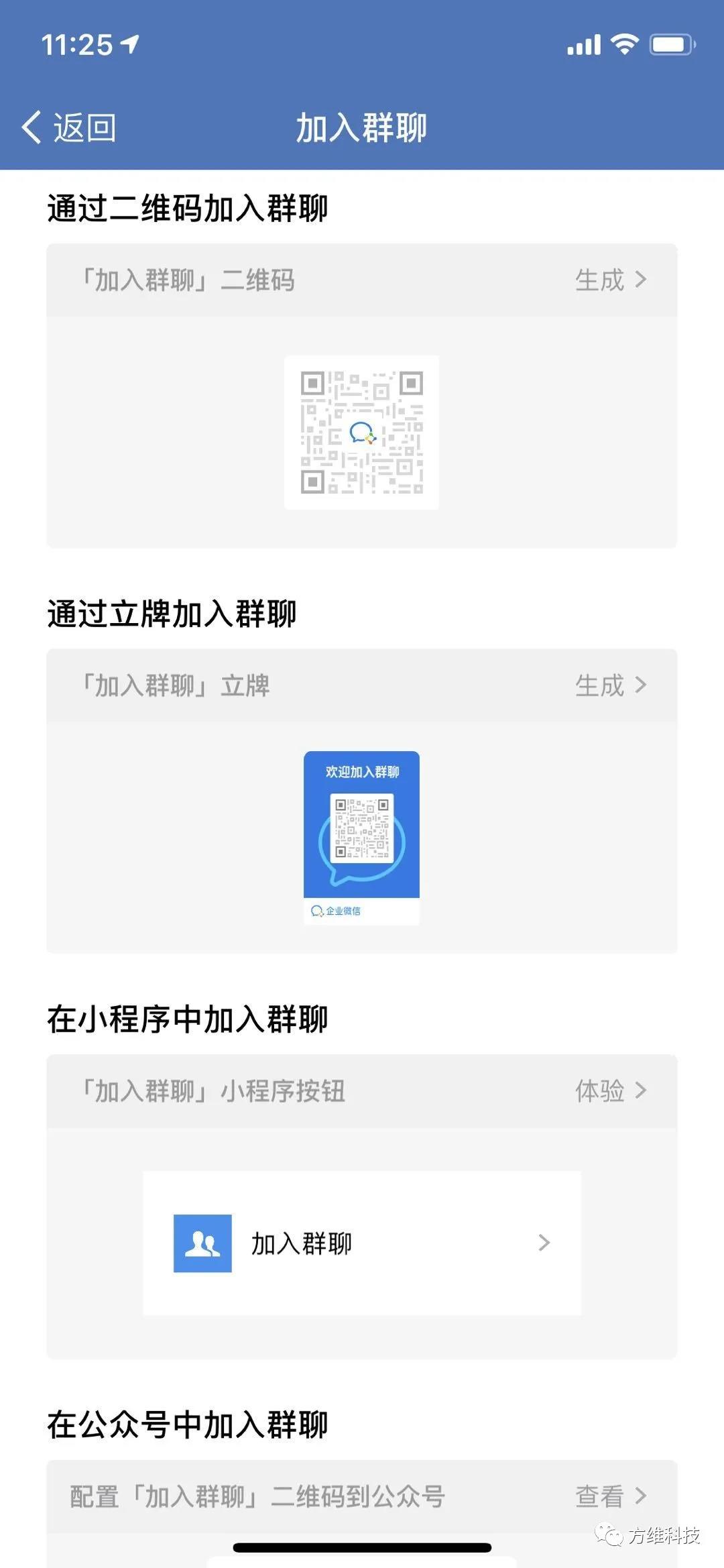
Task: Go back using the 返回 button
Action: (x=69, y=127)
